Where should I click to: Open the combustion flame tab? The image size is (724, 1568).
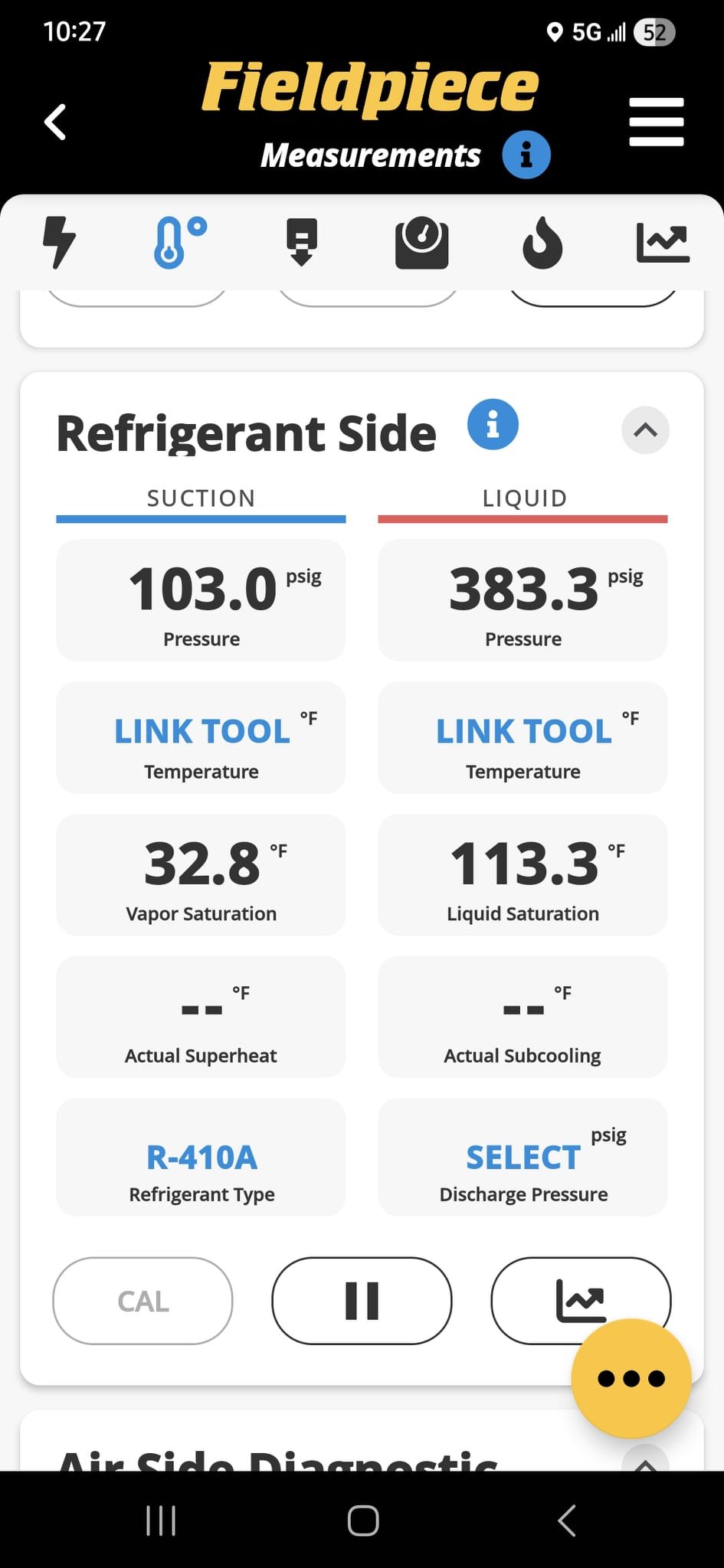point(542,243)
